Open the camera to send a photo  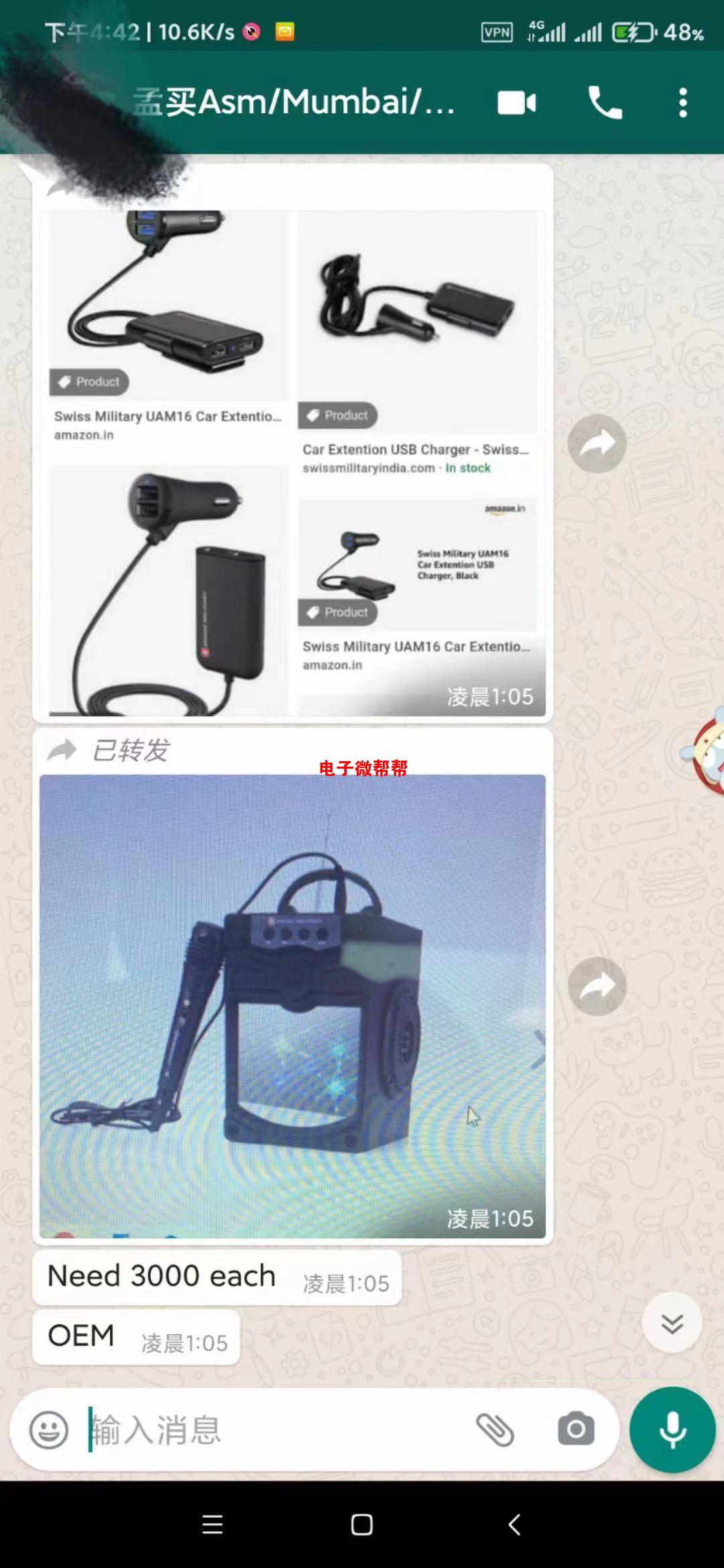coord(576,1430)
